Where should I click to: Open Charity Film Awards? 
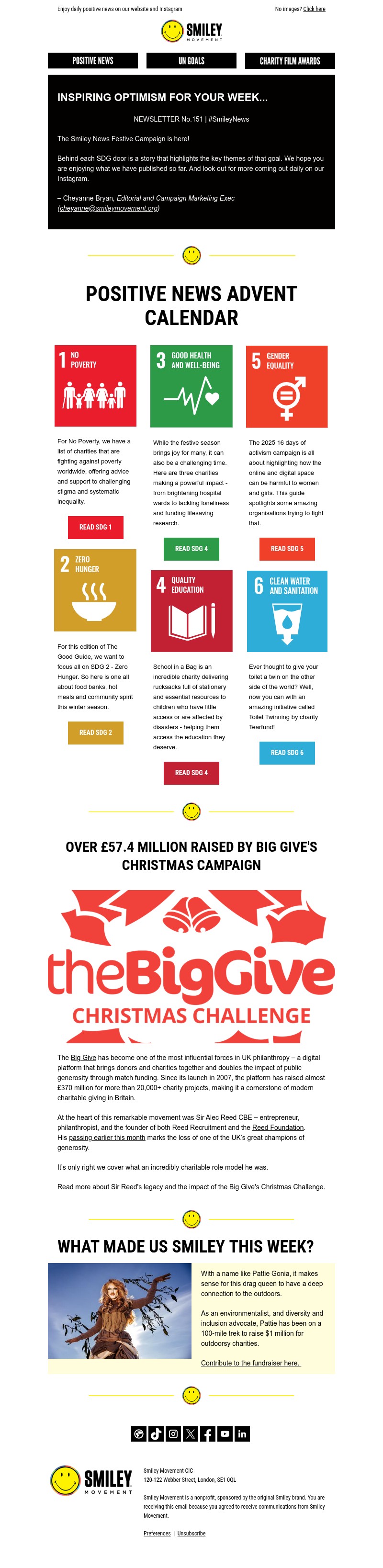(290, 61)
